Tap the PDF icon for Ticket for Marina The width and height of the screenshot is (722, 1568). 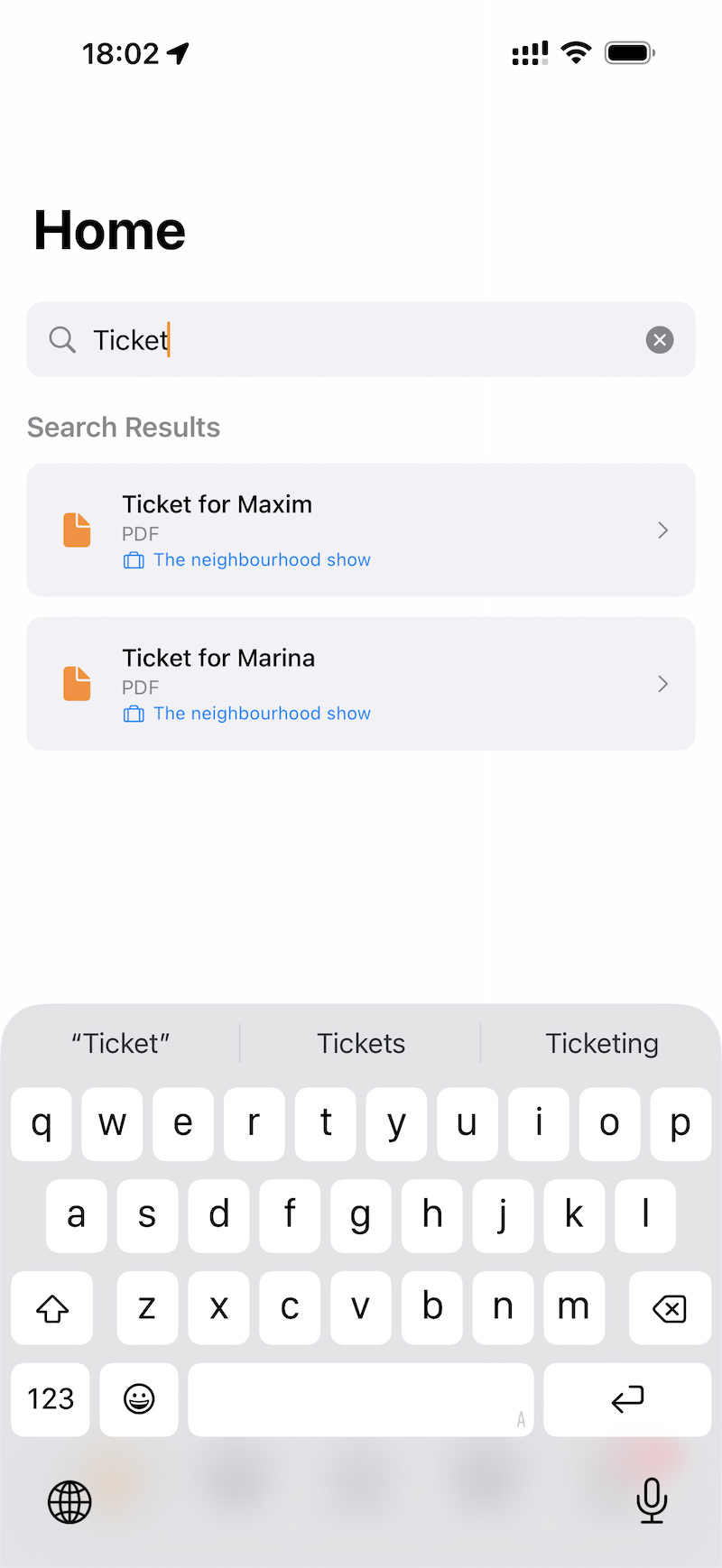77,684
